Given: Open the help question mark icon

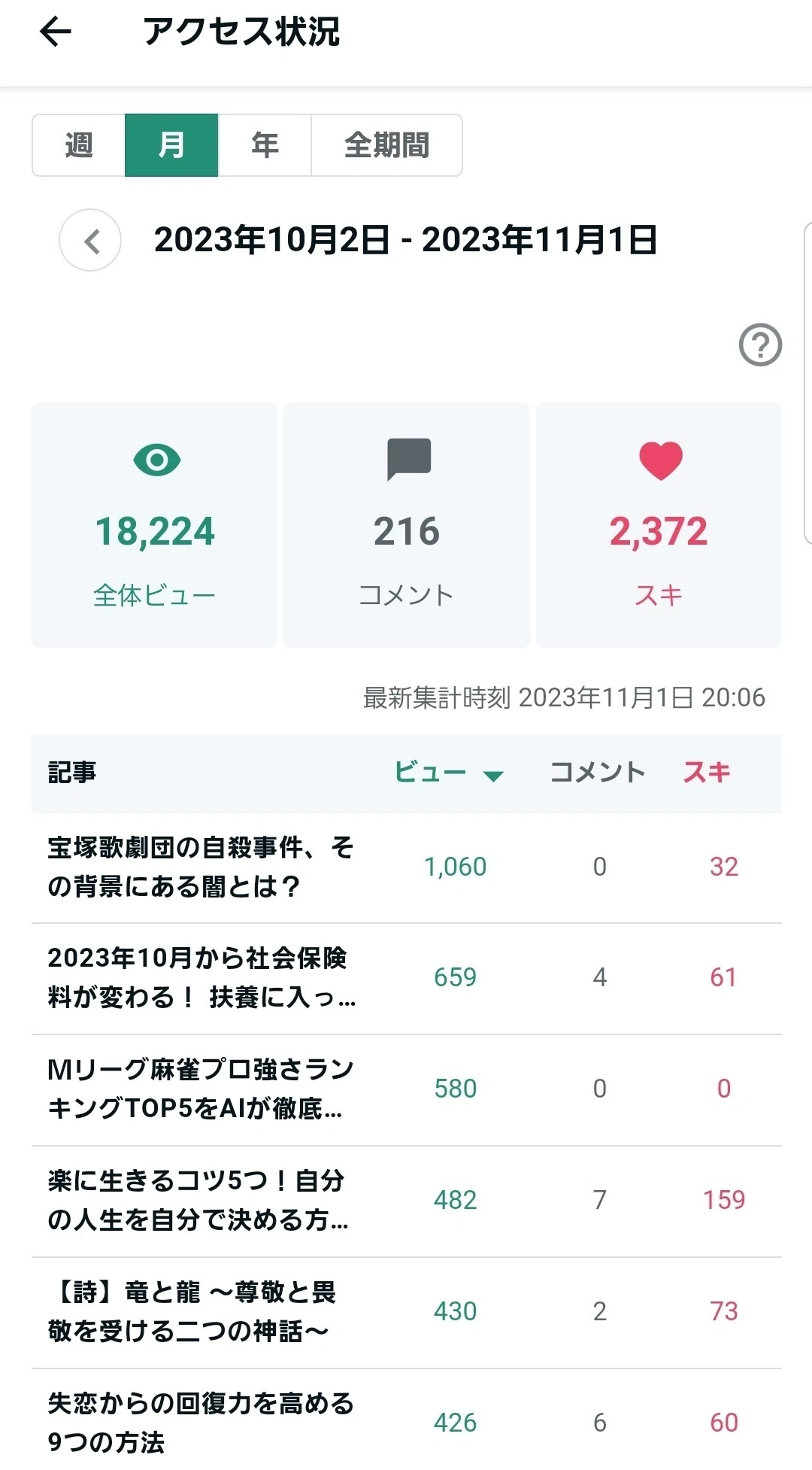Looking at the screenshot, I should [760, 345].
